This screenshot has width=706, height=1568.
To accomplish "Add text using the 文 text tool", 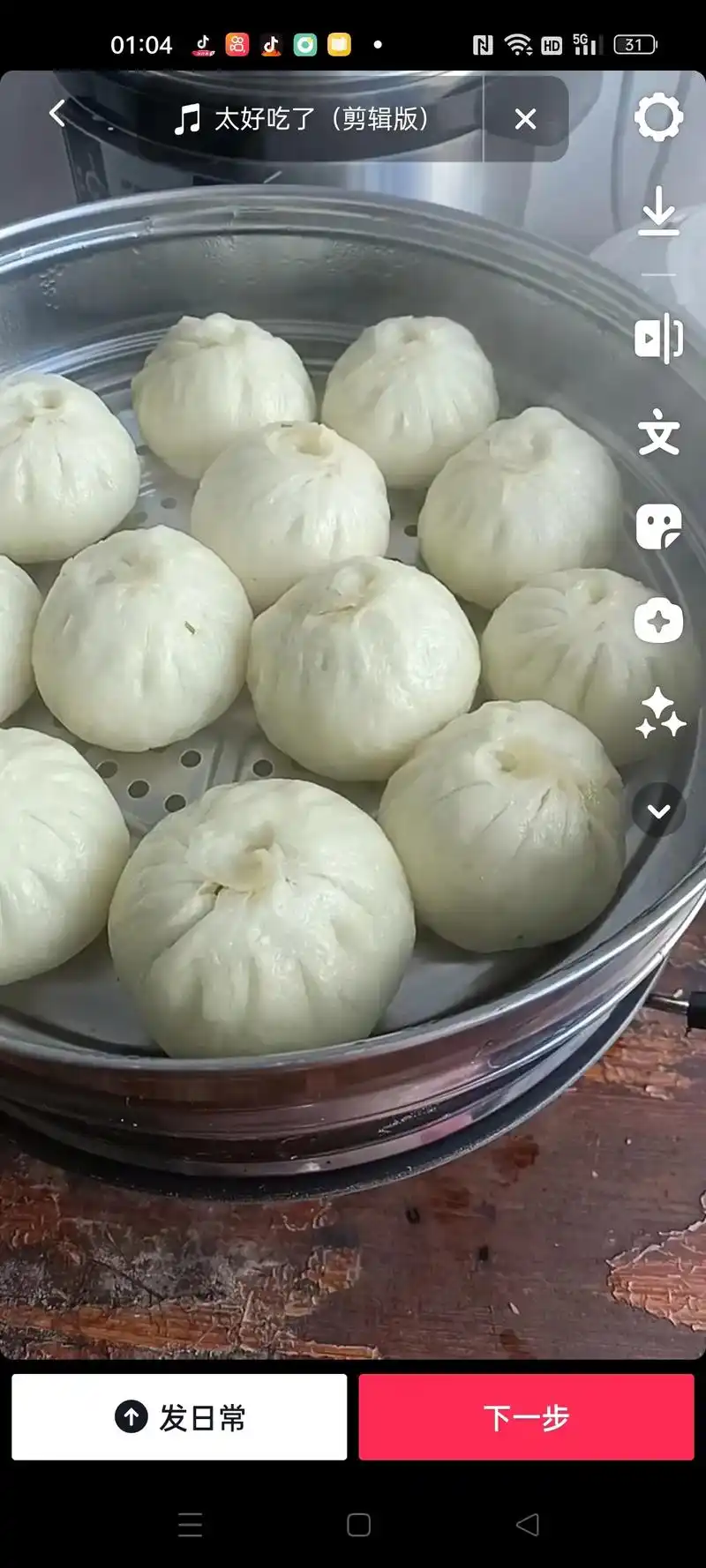I will [658, 432].
